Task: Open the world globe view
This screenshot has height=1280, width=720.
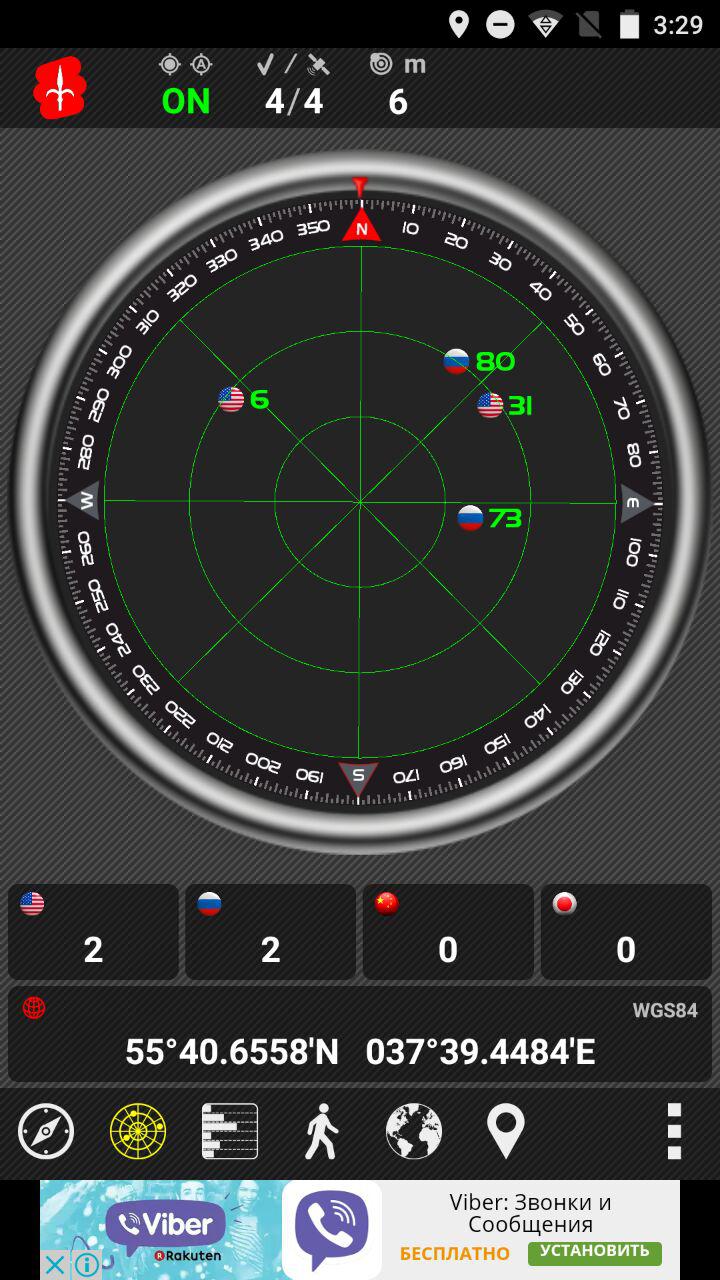Action: click(x=414, y=1131)
